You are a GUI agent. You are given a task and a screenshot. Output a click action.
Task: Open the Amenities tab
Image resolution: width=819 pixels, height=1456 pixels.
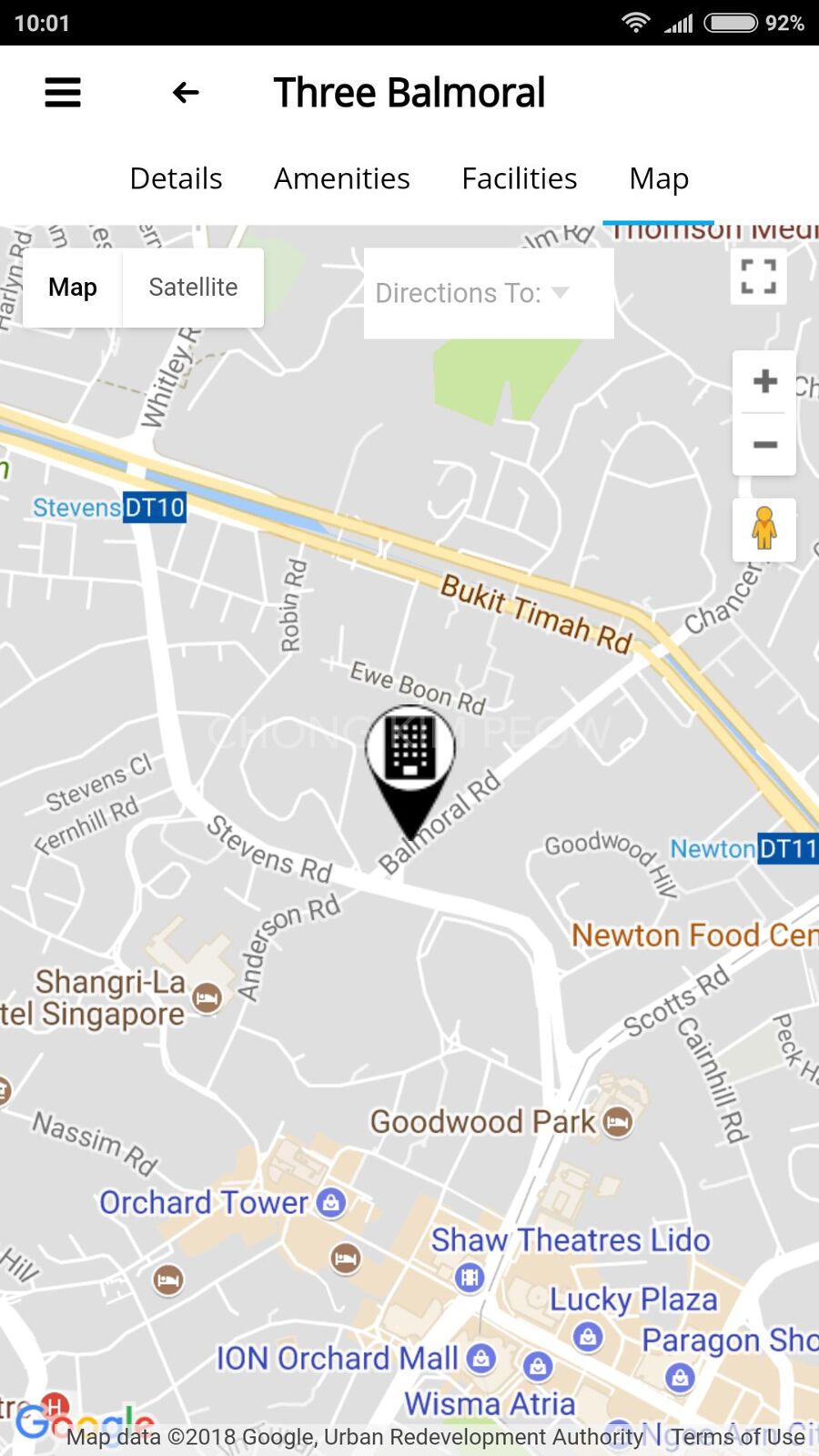coord(341,178)
